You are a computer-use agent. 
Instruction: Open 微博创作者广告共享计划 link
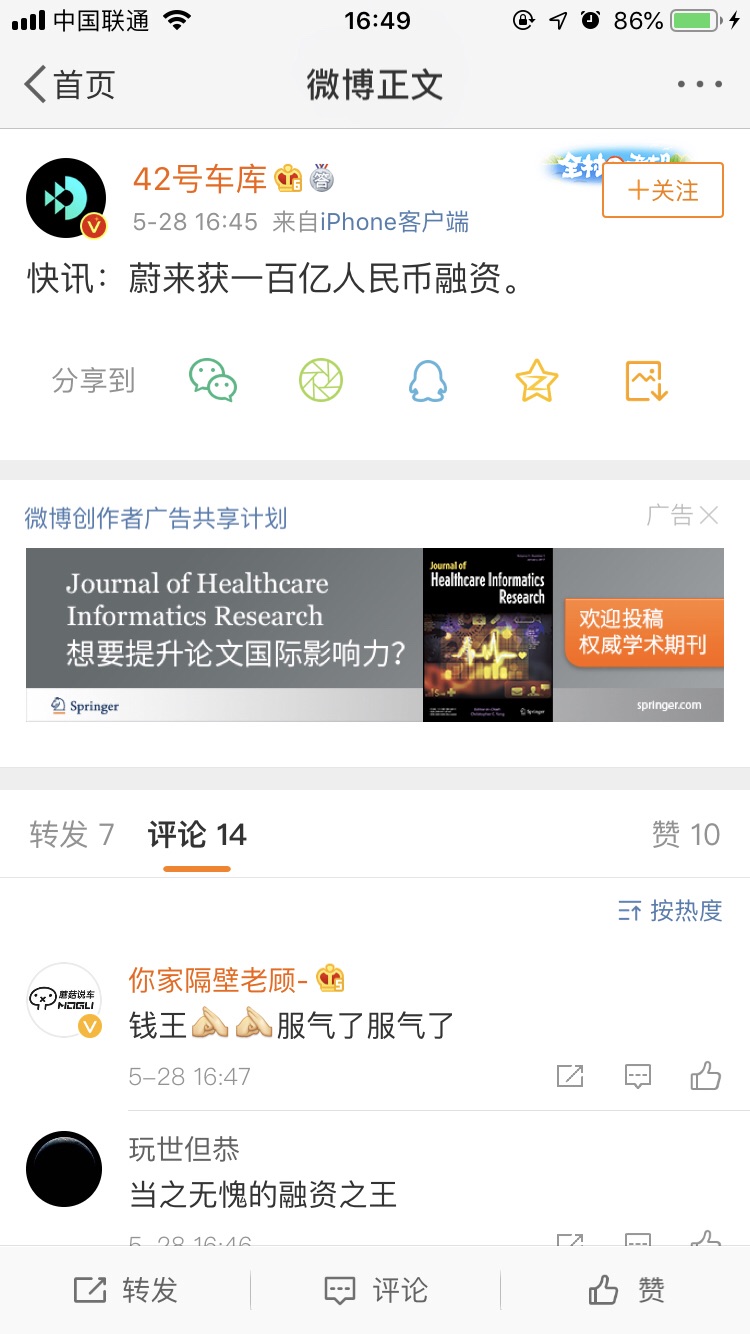tap(156, 518)
